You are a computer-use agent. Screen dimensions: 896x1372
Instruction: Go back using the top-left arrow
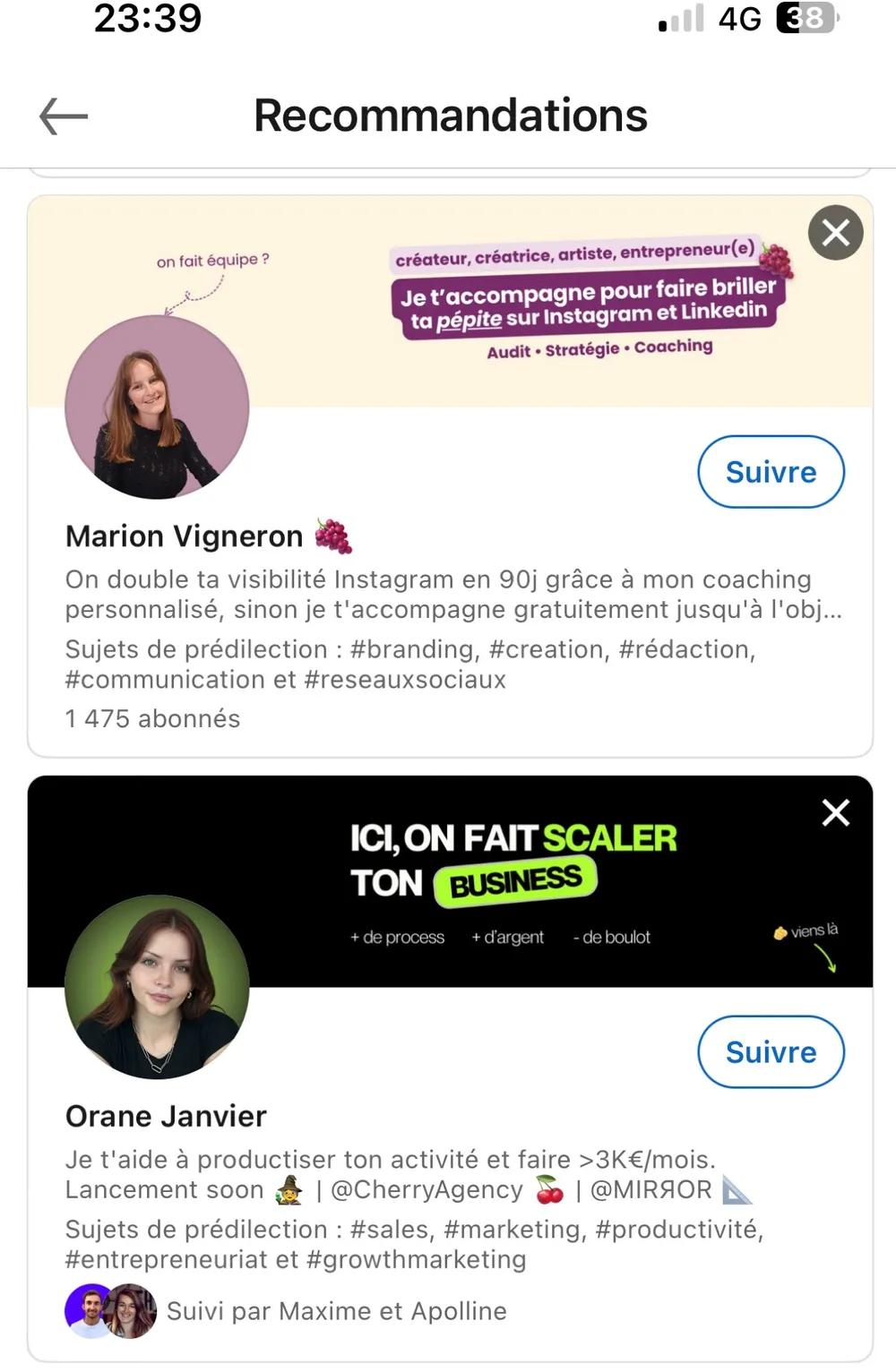point(64,116)
